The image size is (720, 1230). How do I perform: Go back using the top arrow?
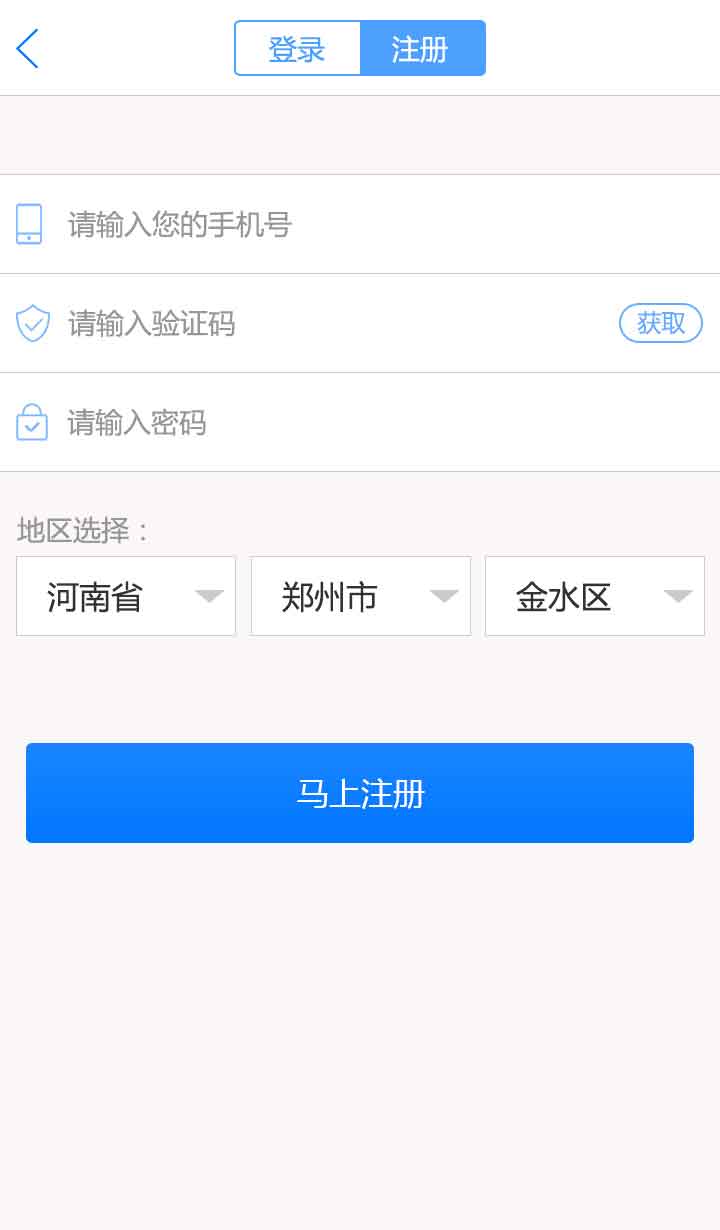click(x=28, y=48)
